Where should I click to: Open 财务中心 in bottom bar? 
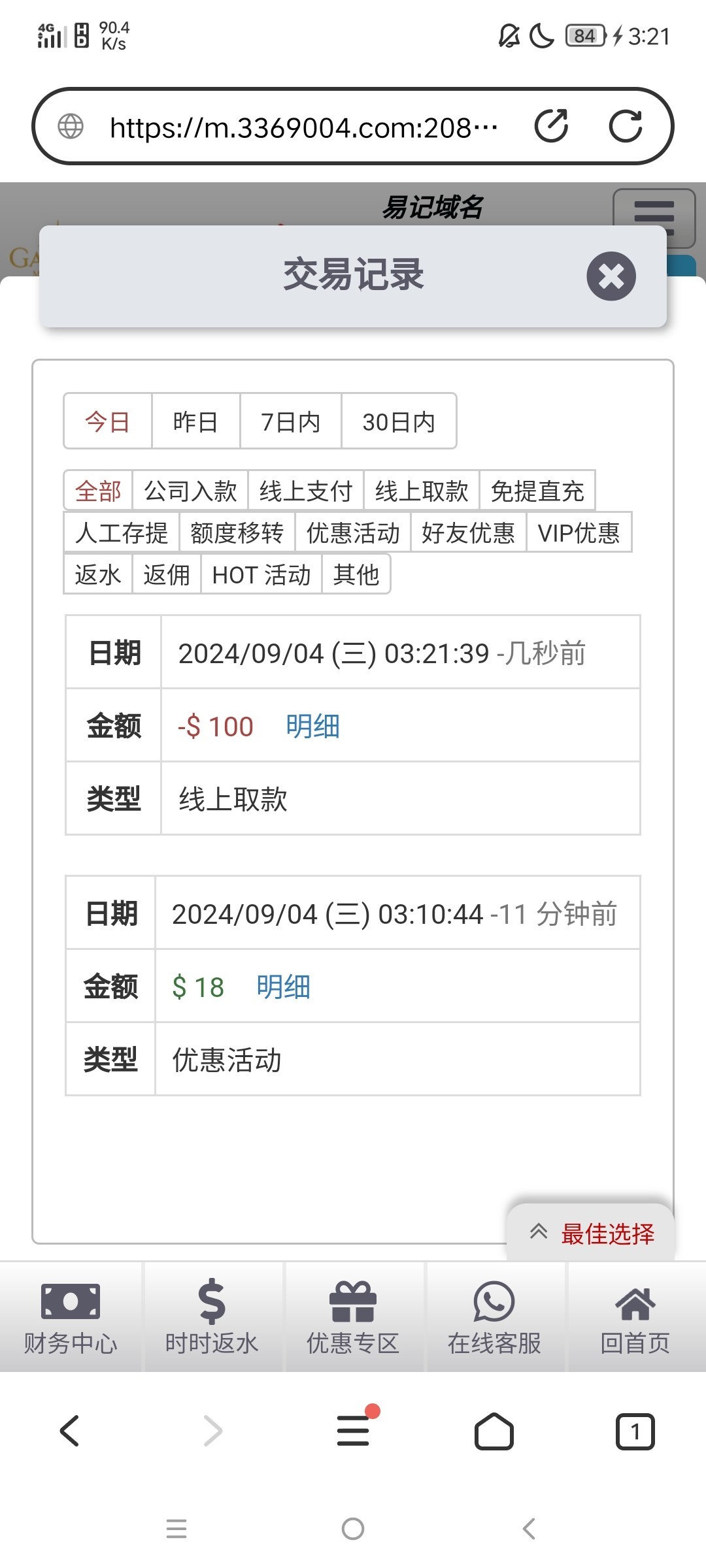tap(71, 1317)
